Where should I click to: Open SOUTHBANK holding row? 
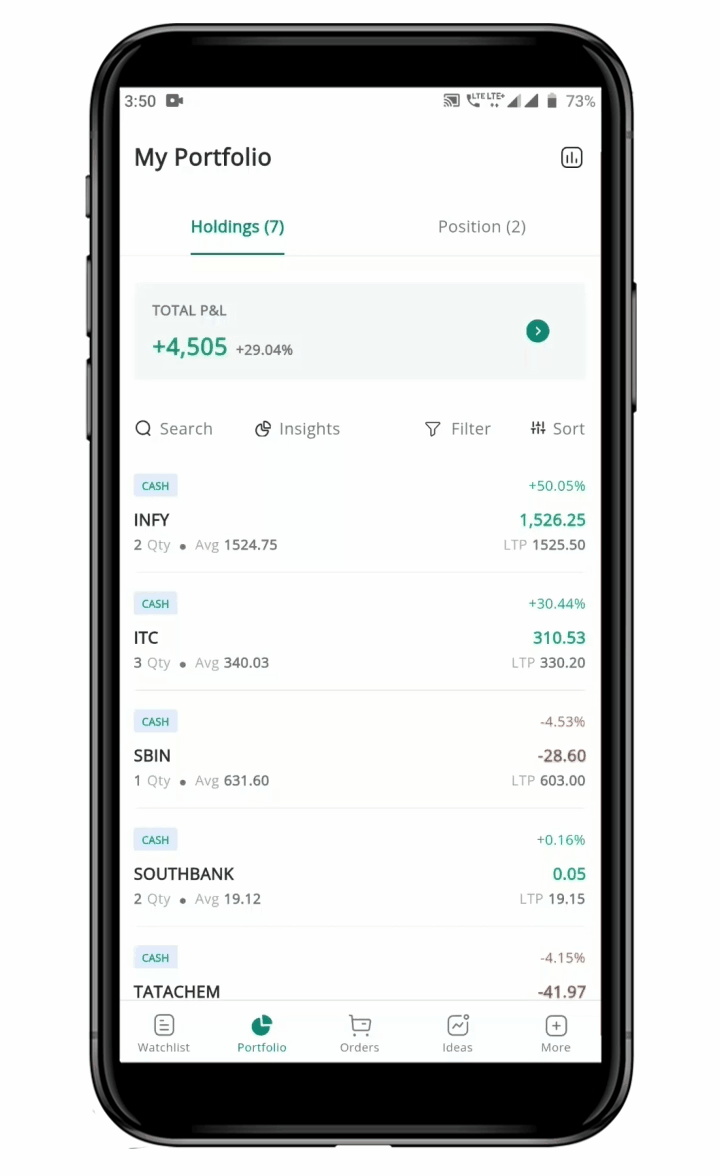(359, 874)
